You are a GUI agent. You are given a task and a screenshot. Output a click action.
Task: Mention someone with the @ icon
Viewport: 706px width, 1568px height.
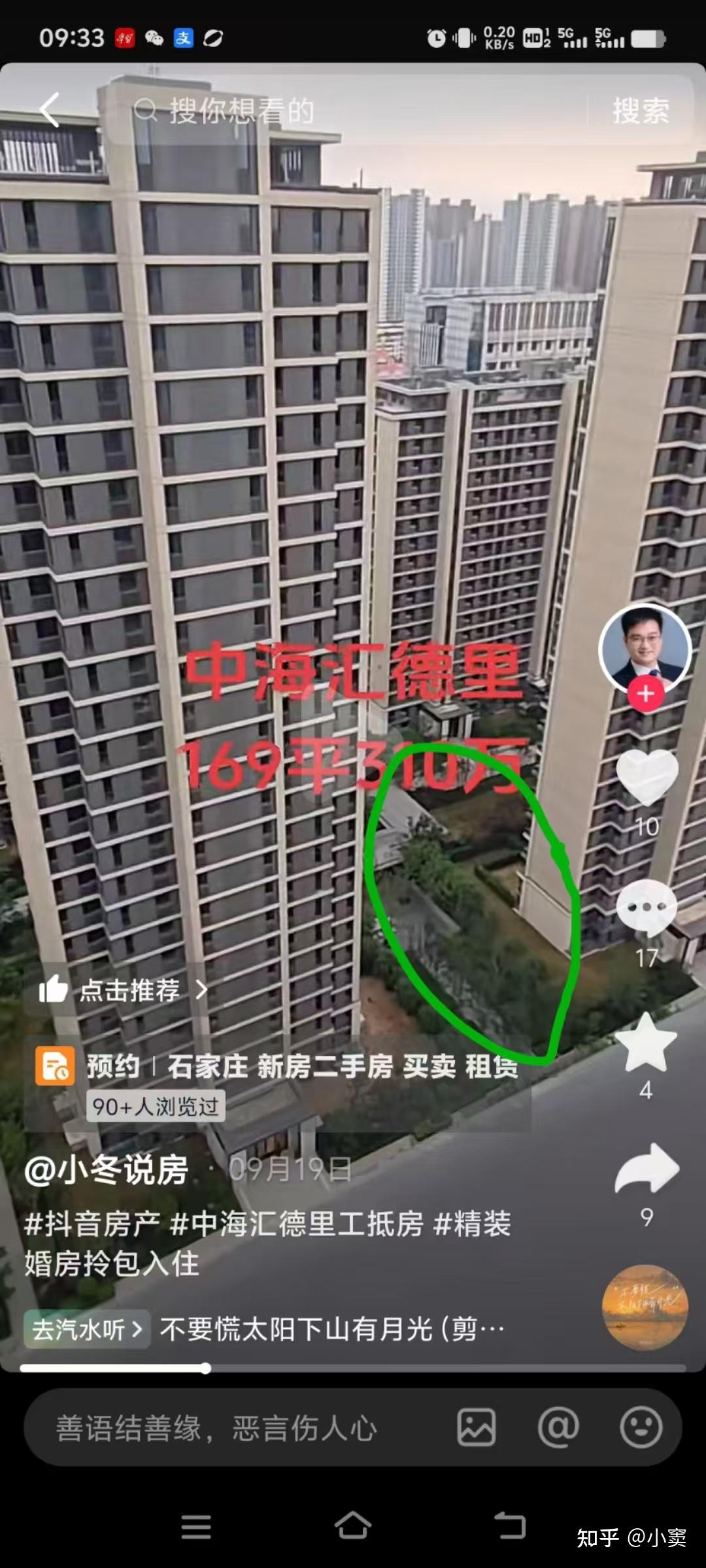point(558,1428)
